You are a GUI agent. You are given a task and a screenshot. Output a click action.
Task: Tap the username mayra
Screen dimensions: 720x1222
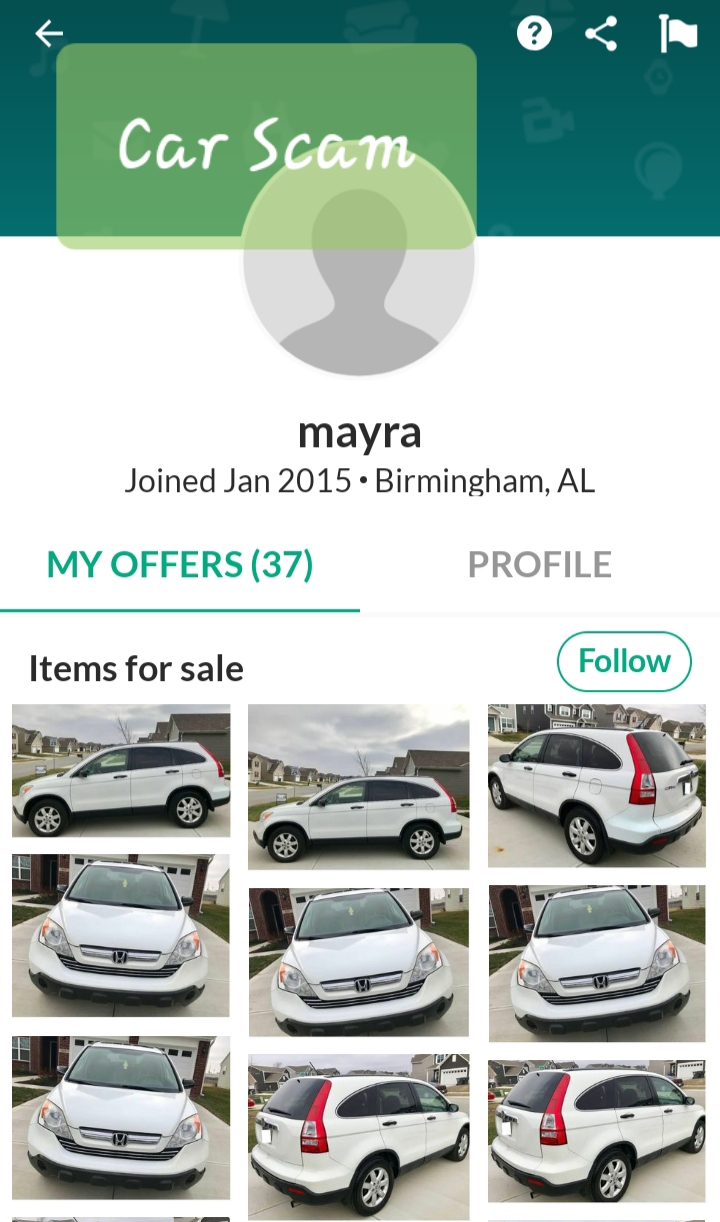pos(359,432)
